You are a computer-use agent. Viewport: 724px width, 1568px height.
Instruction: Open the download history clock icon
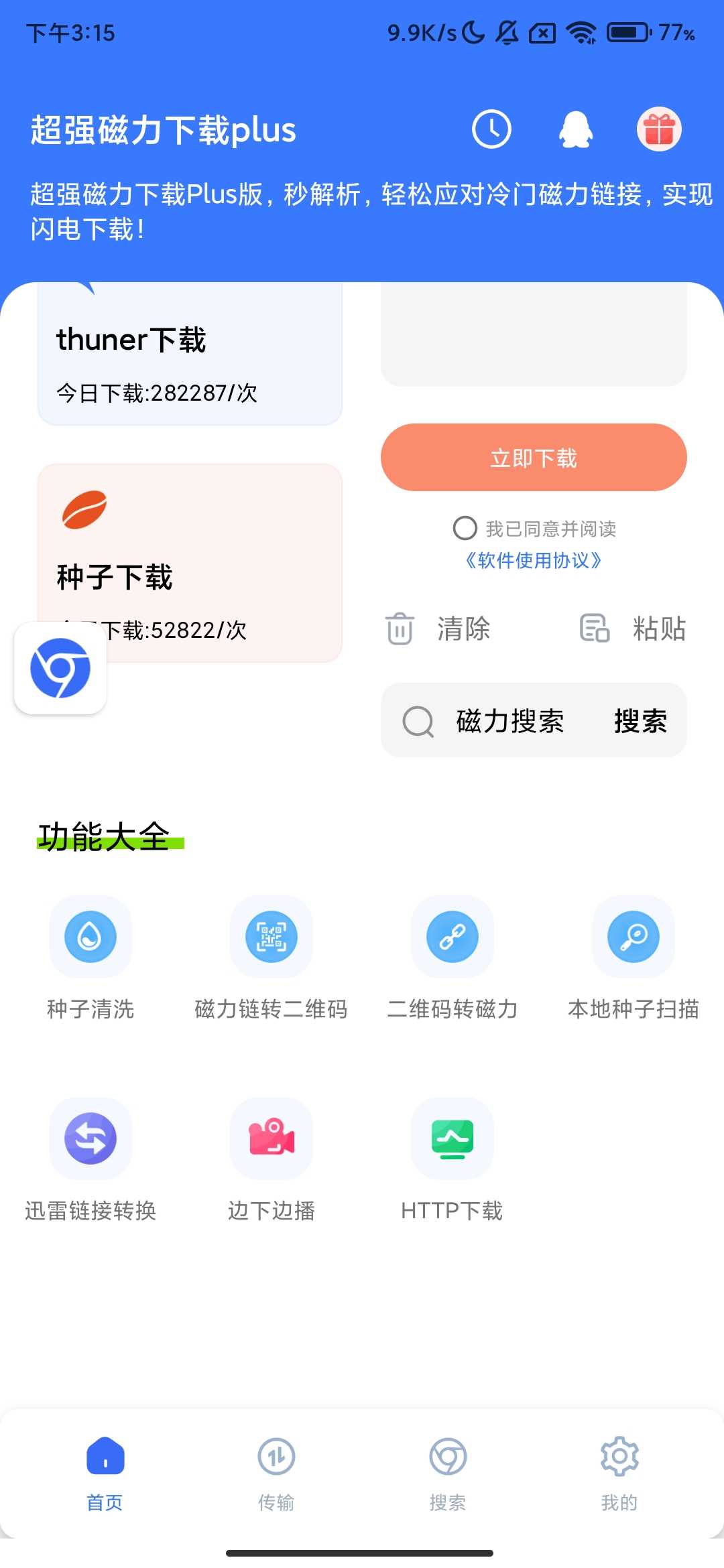492,129
